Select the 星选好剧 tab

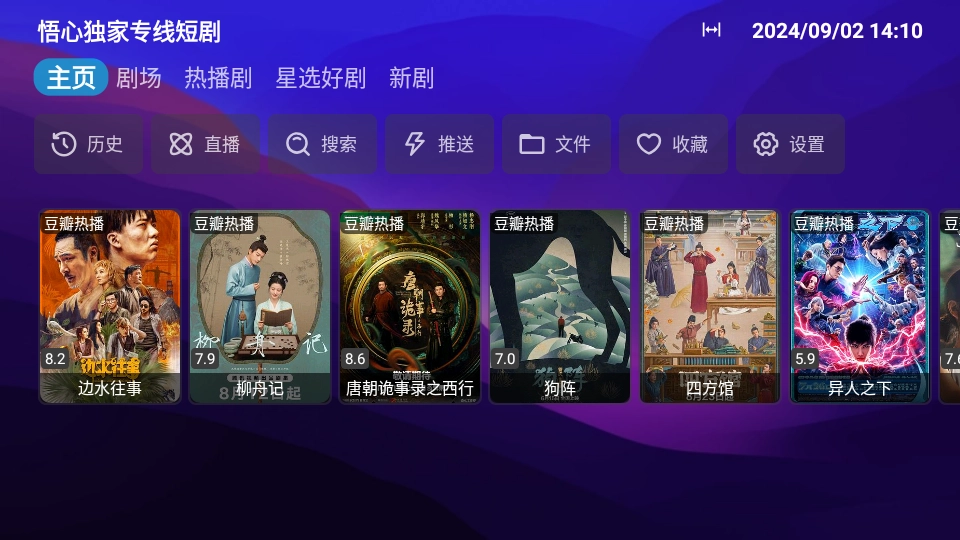(x=320, y=78)
